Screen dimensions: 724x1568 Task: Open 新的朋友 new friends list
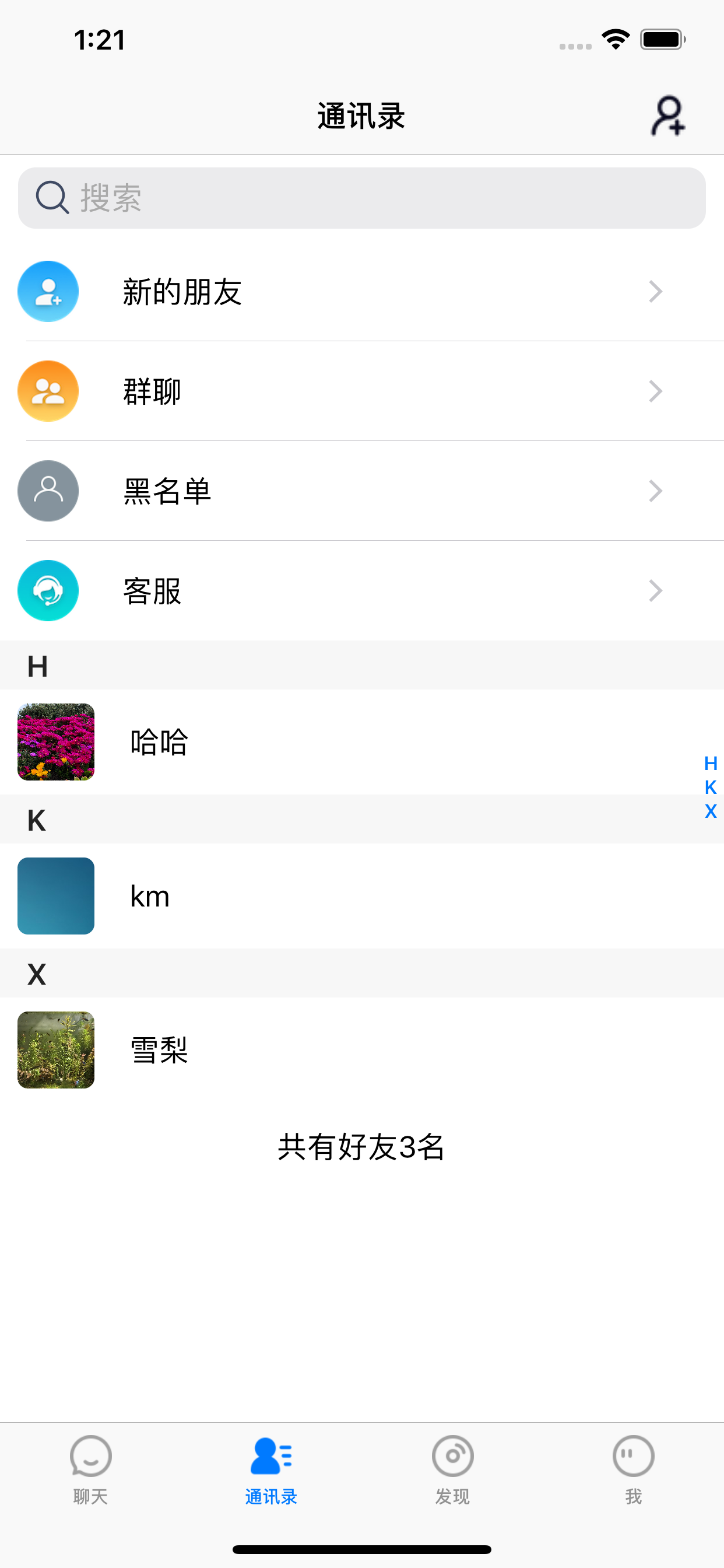362,292
